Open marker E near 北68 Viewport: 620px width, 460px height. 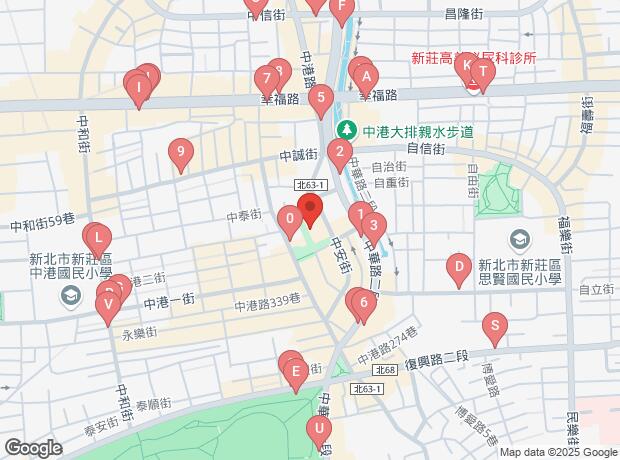(294, 375)
